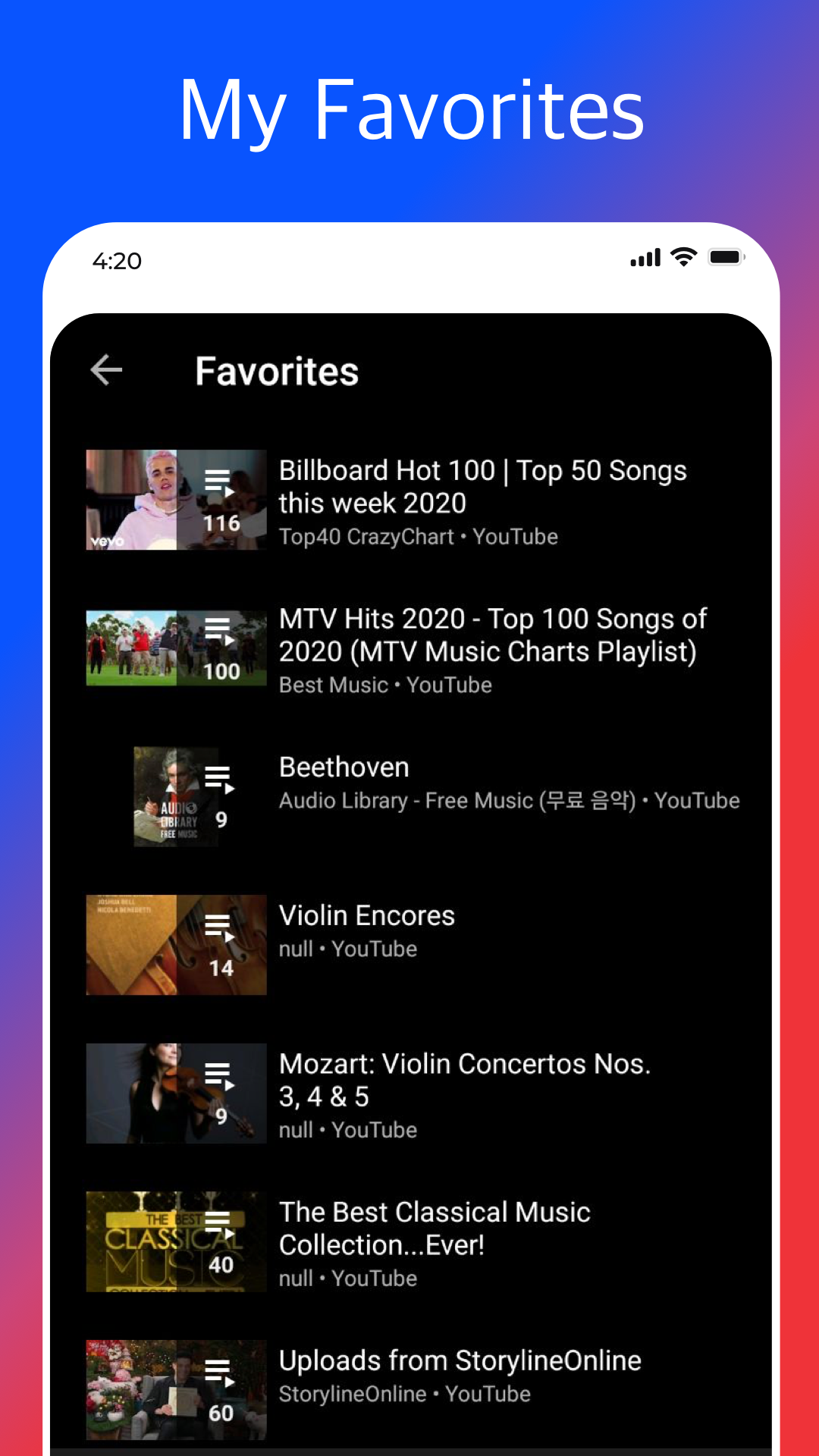The height and width of the screenshot is (1456, 819).
Task: Click the back arrow icon
Action: tap(106, 369)
